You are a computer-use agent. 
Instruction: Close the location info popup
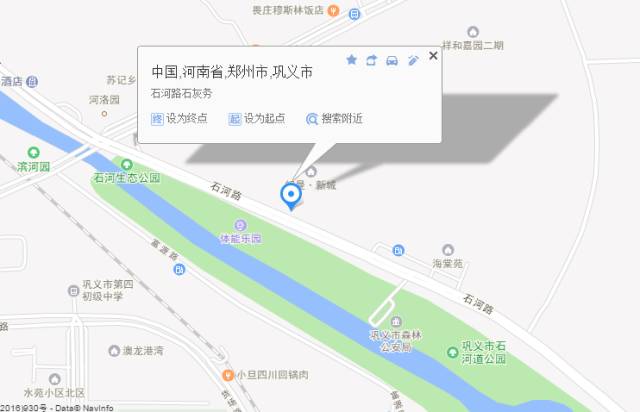(x=433, y=56)
